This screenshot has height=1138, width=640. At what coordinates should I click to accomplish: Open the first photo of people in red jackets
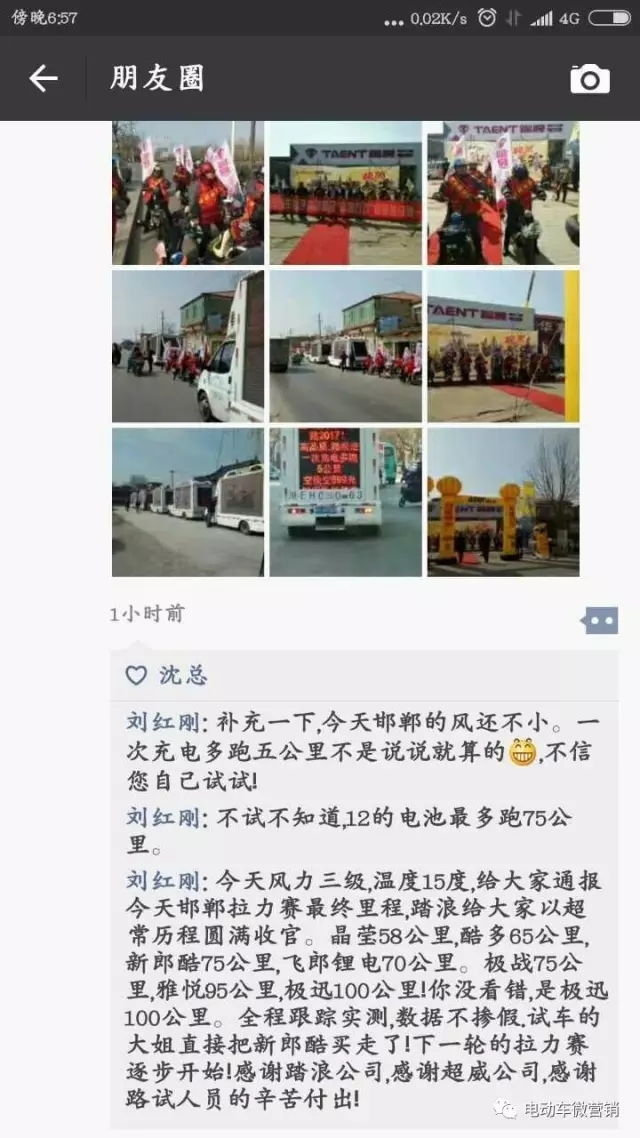(188, 193)
